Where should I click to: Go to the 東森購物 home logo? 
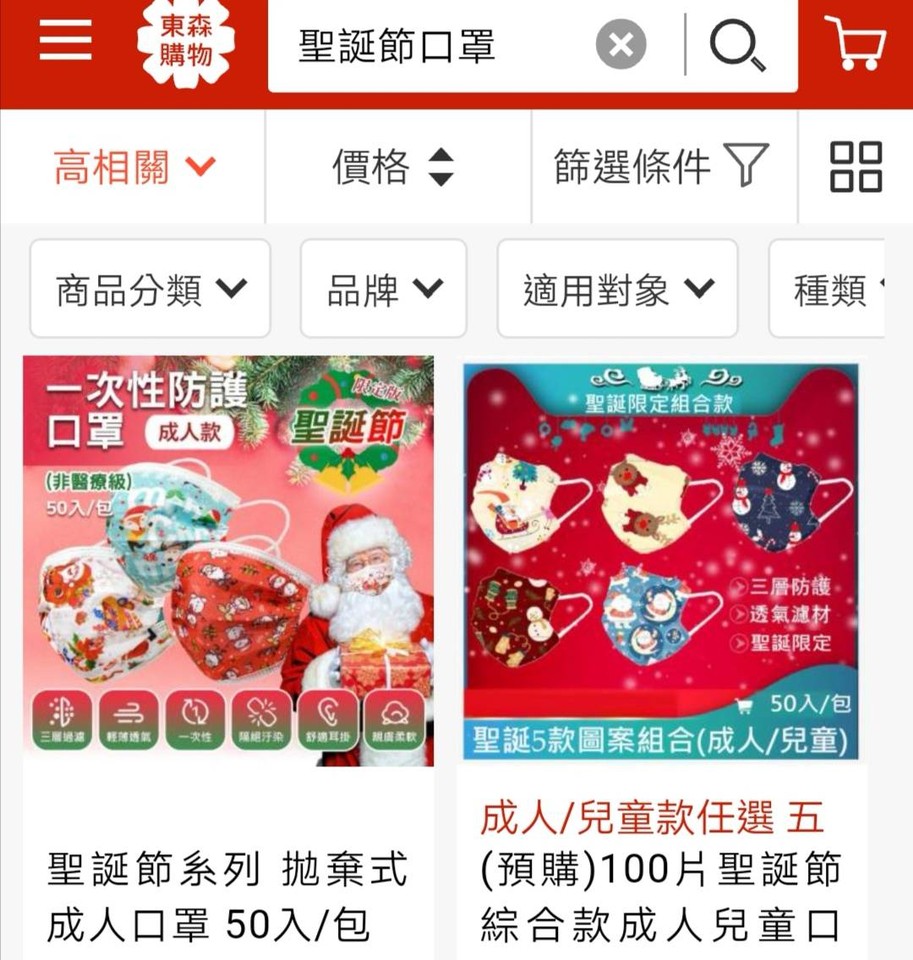point(186,44)
